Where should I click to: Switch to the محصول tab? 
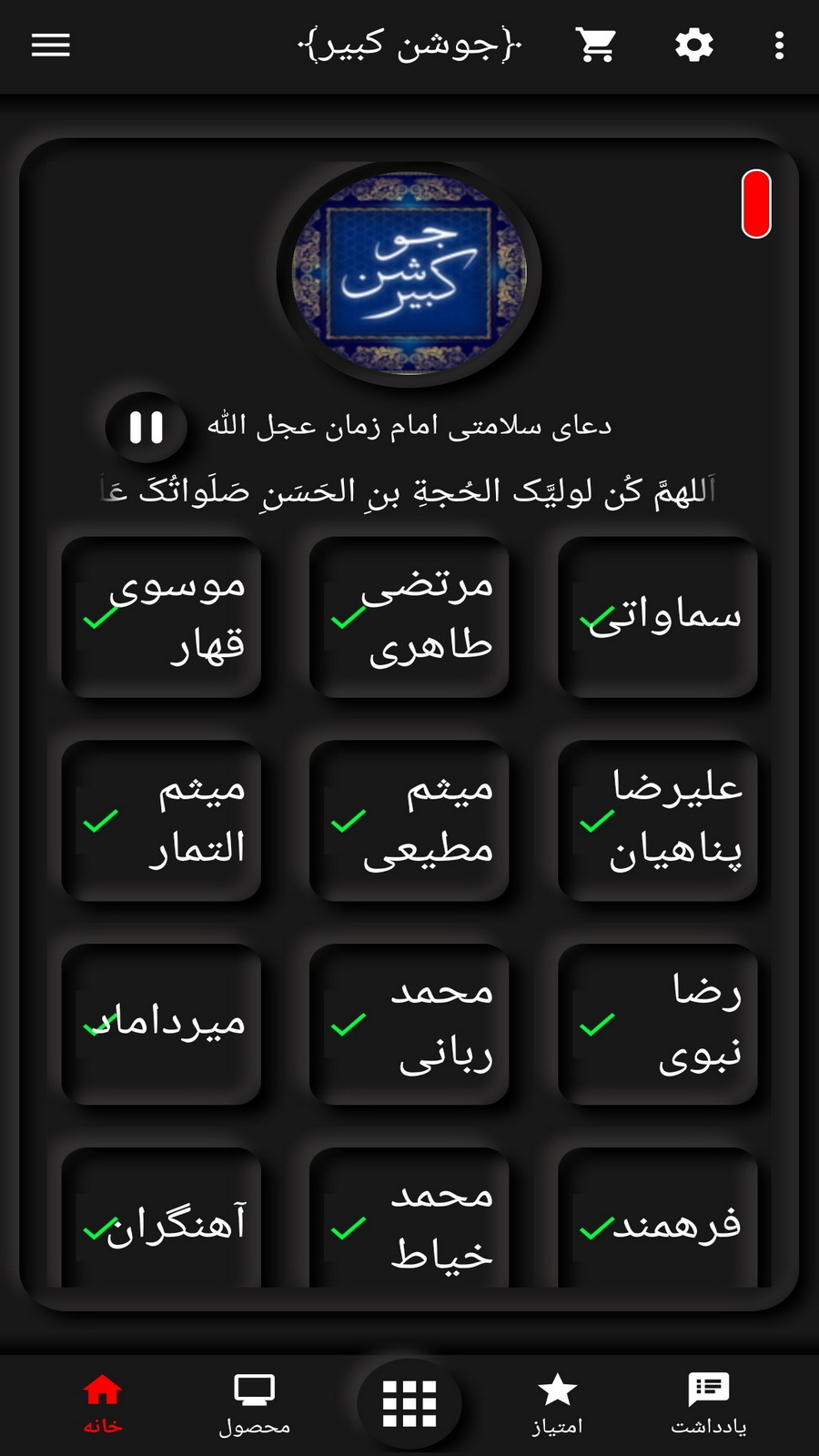[x=254, y=1404]
